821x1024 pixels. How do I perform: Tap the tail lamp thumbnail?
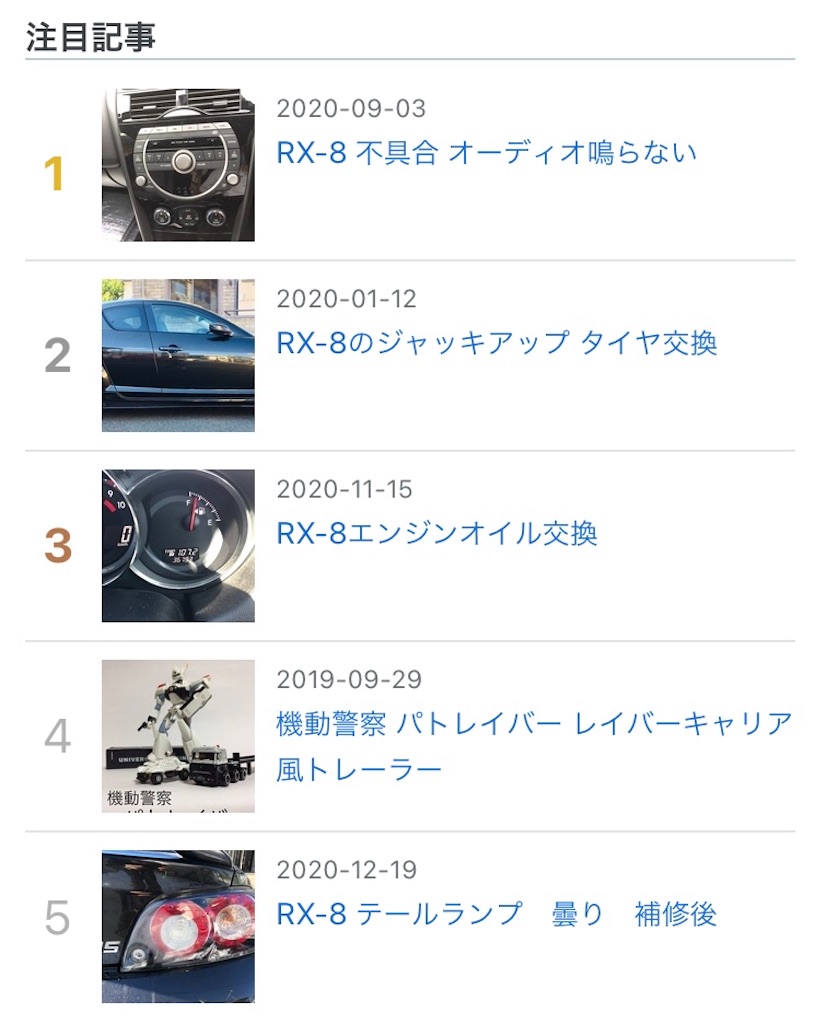[178, 926]
